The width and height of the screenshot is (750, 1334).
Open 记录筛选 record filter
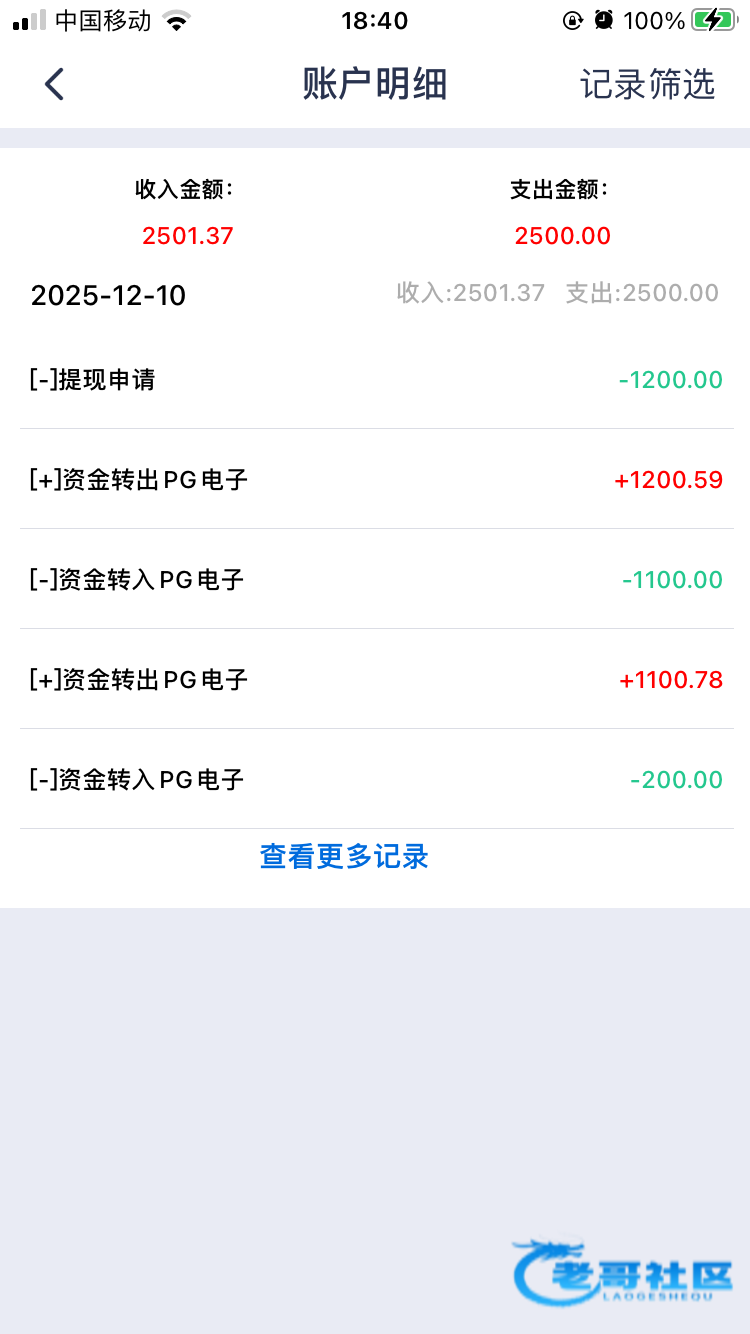click(x=648, y=85)
